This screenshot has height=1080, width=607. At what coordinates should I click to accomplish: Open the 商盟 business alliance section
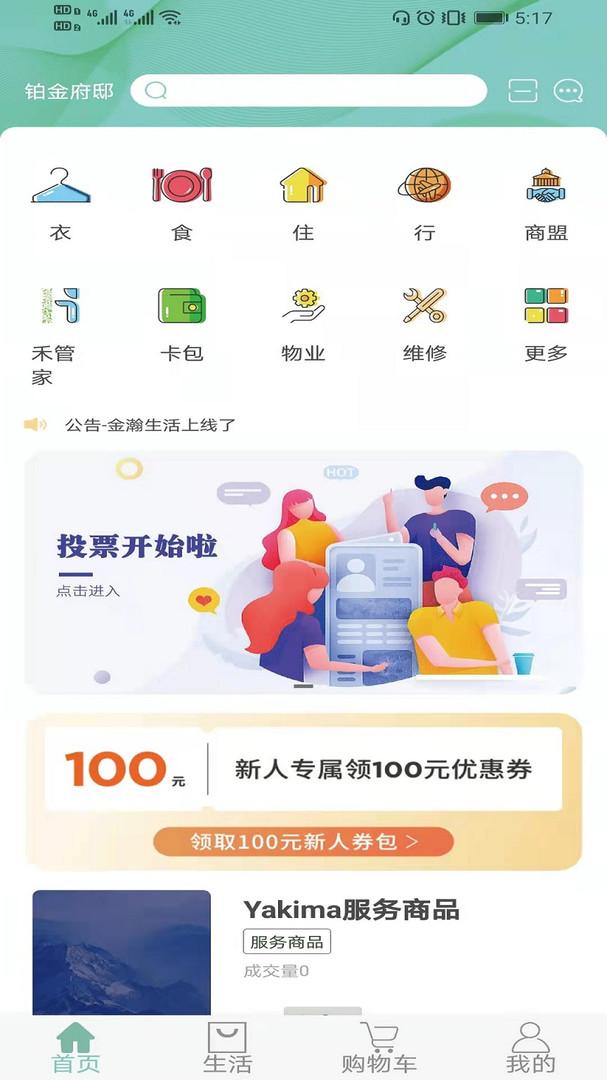tap(546, 204)
